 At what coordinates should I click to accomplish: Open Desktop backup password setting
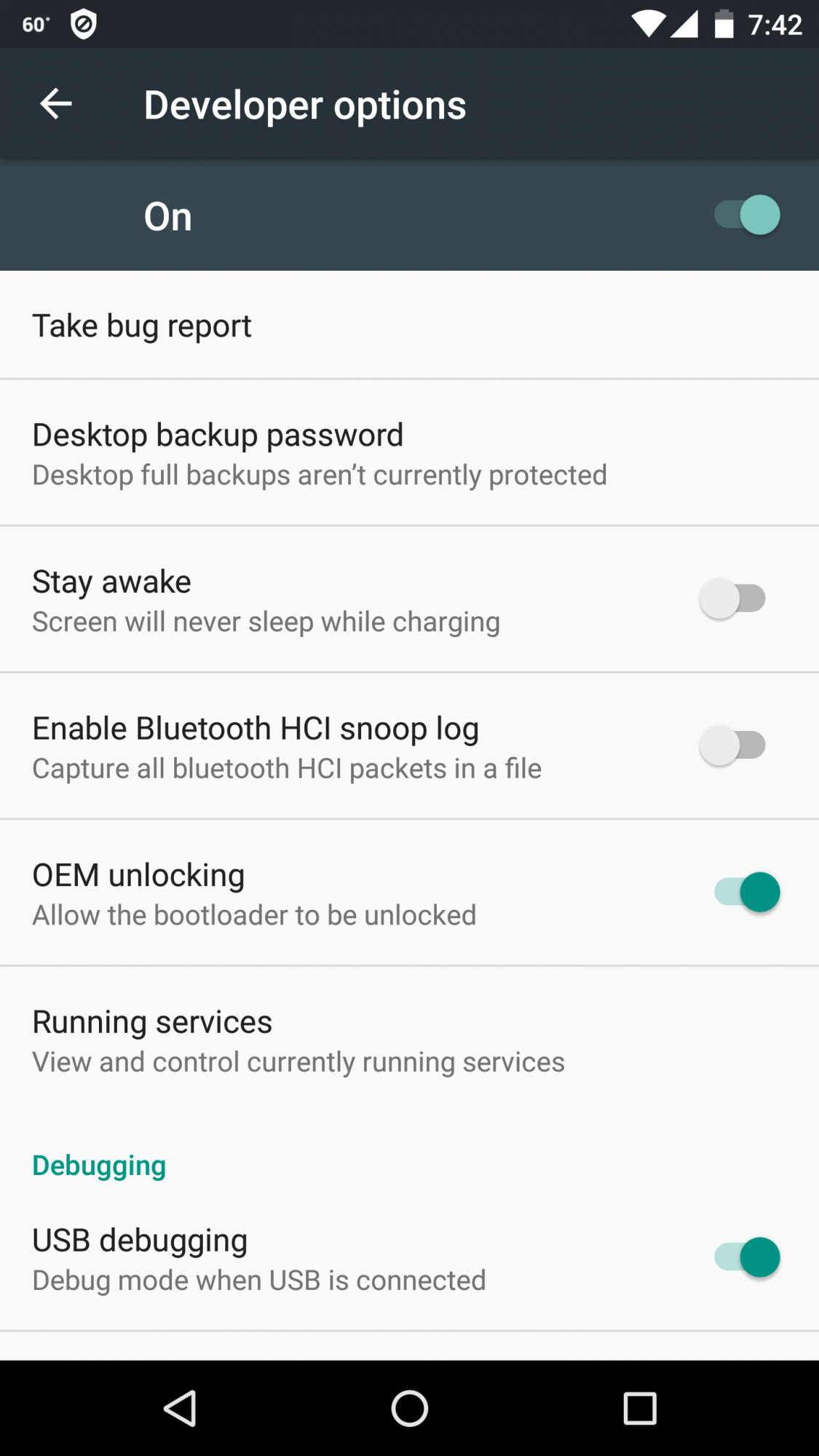point(409,453)
